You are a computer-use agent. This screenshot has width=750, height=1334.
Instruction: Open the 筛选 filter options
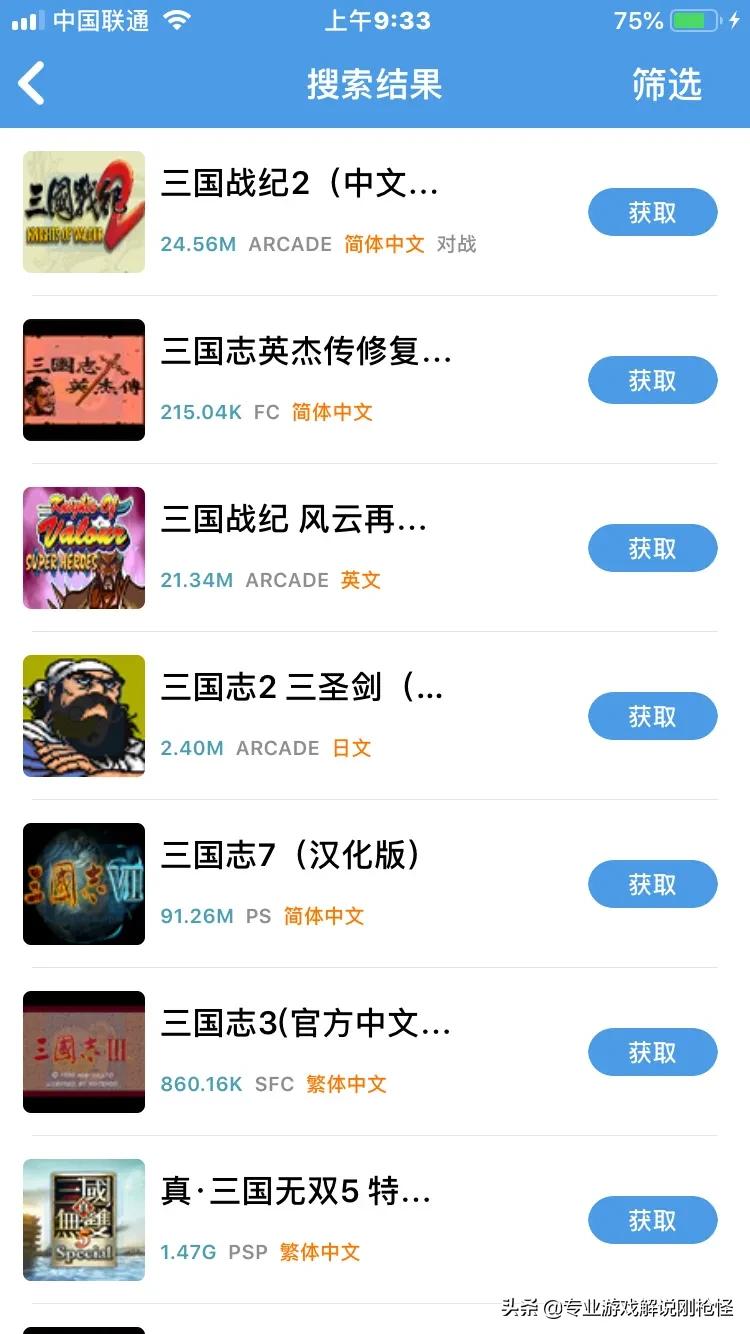(x=666, y=85)
